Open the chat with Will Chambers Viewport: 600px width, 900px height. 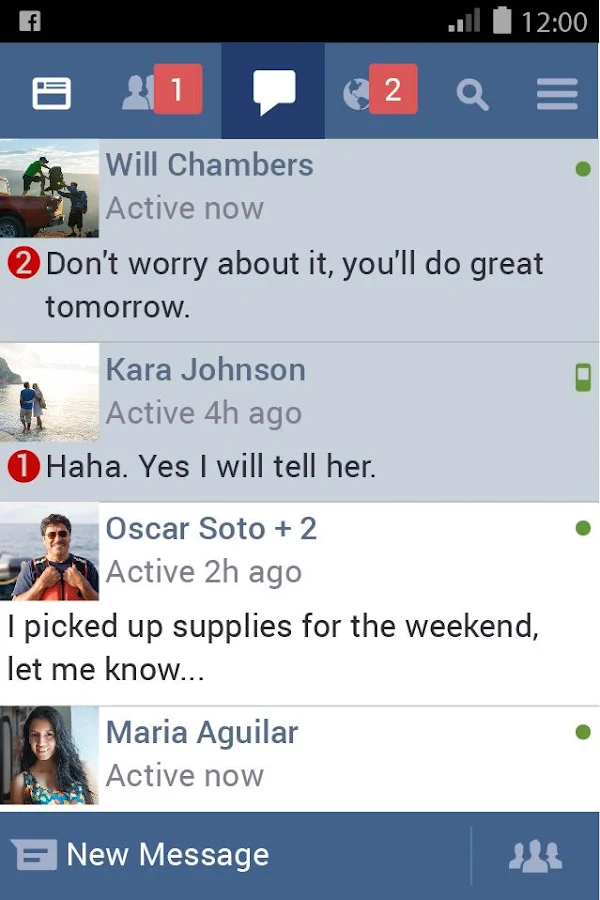300,240
